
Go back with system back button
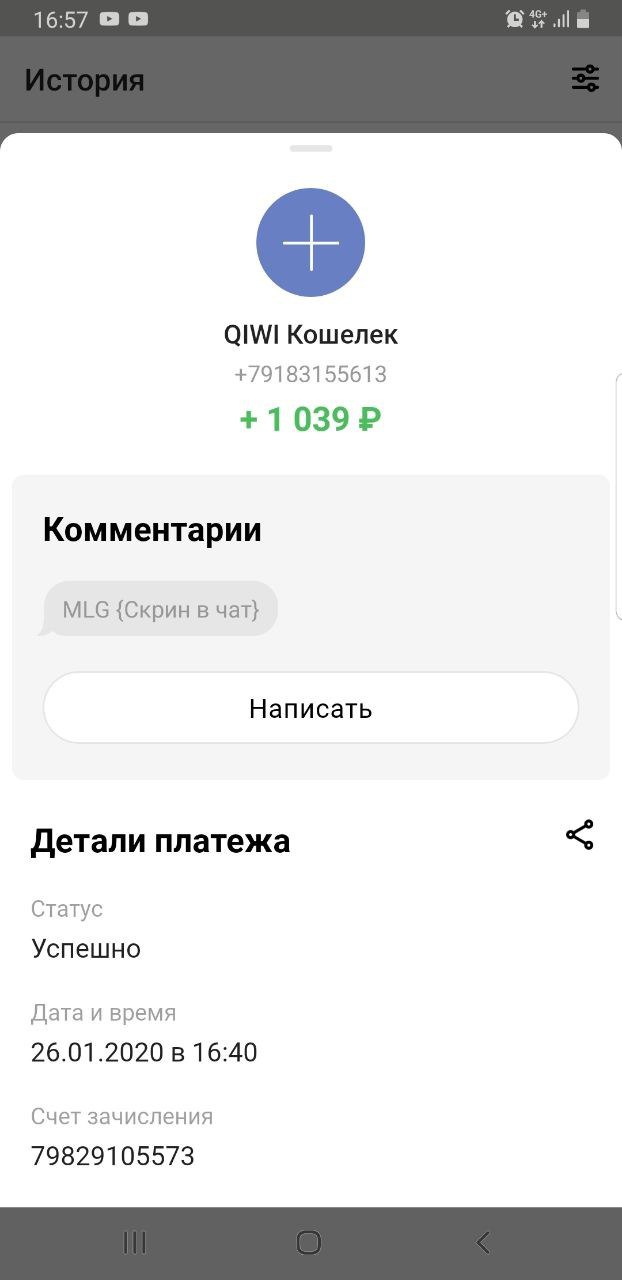[x=483, y=1242]
